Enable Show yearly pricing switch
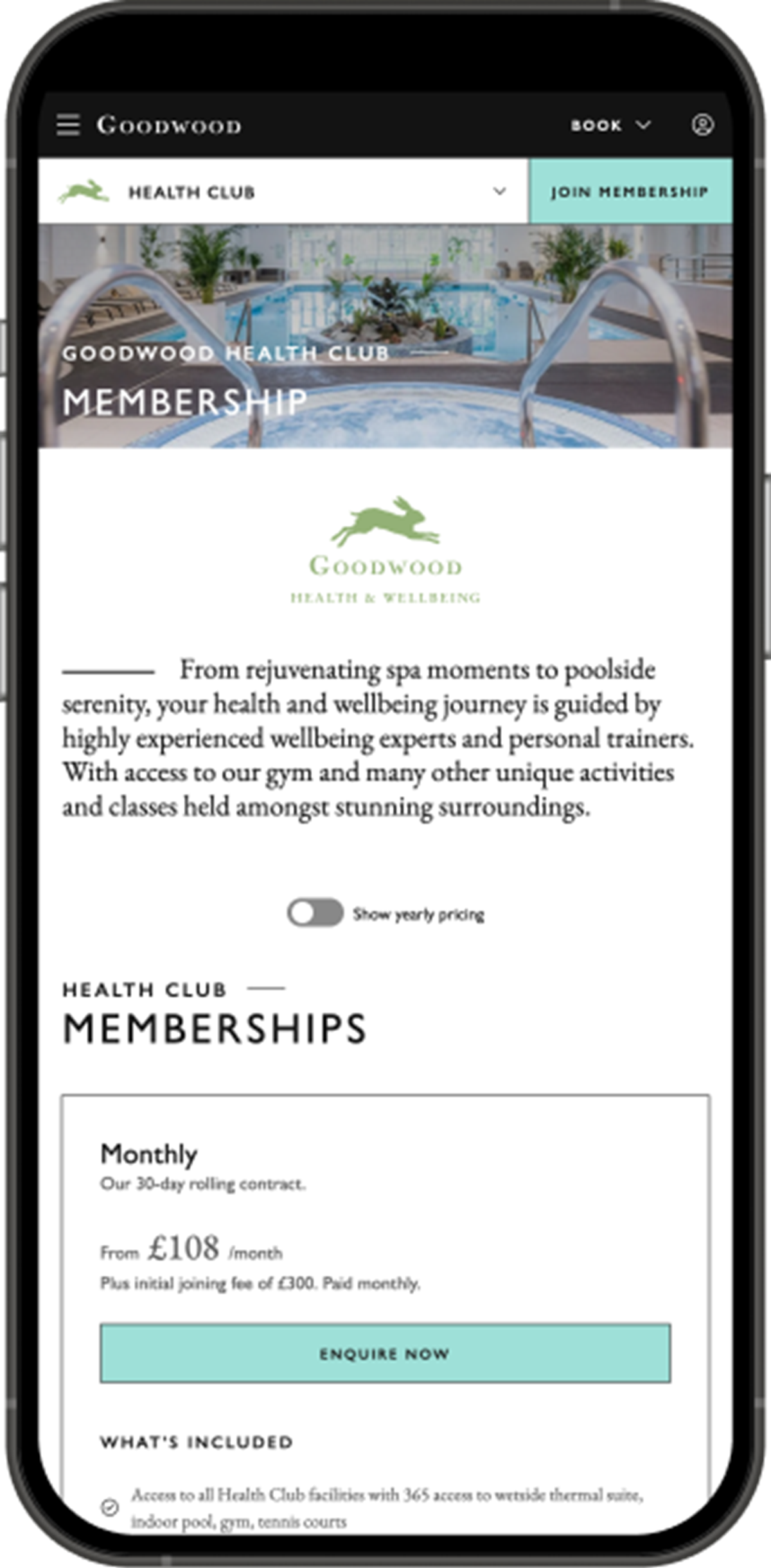This screenshot has height=1568, width=771. 315,913
